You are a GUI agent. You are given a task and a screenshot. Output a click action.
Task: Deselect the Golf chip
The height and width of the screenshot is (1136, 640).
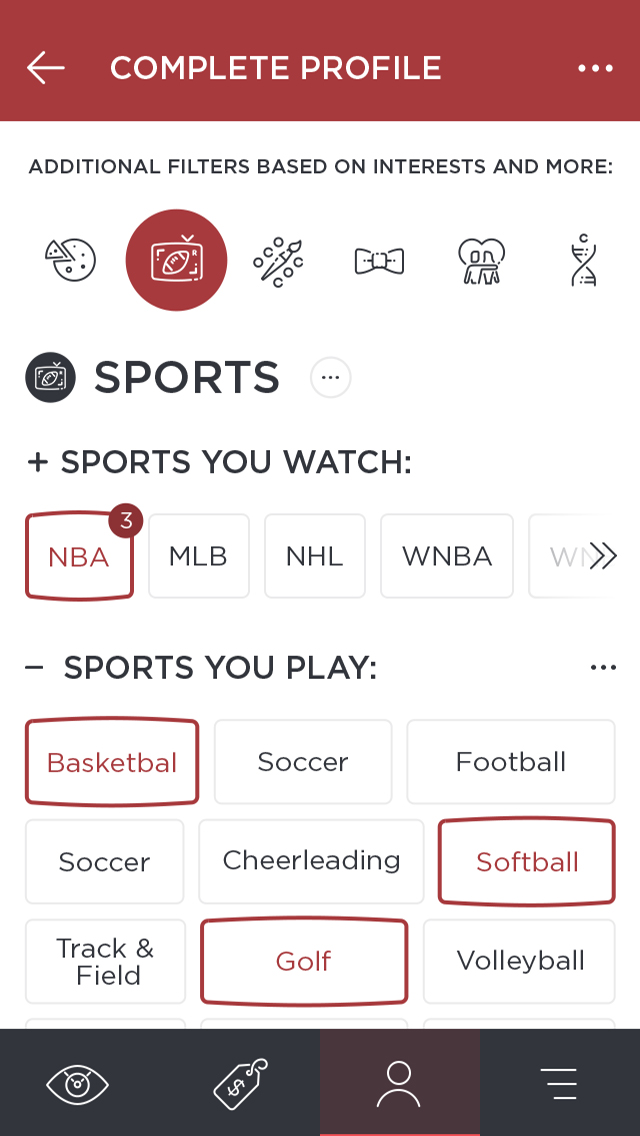[304, 961]
